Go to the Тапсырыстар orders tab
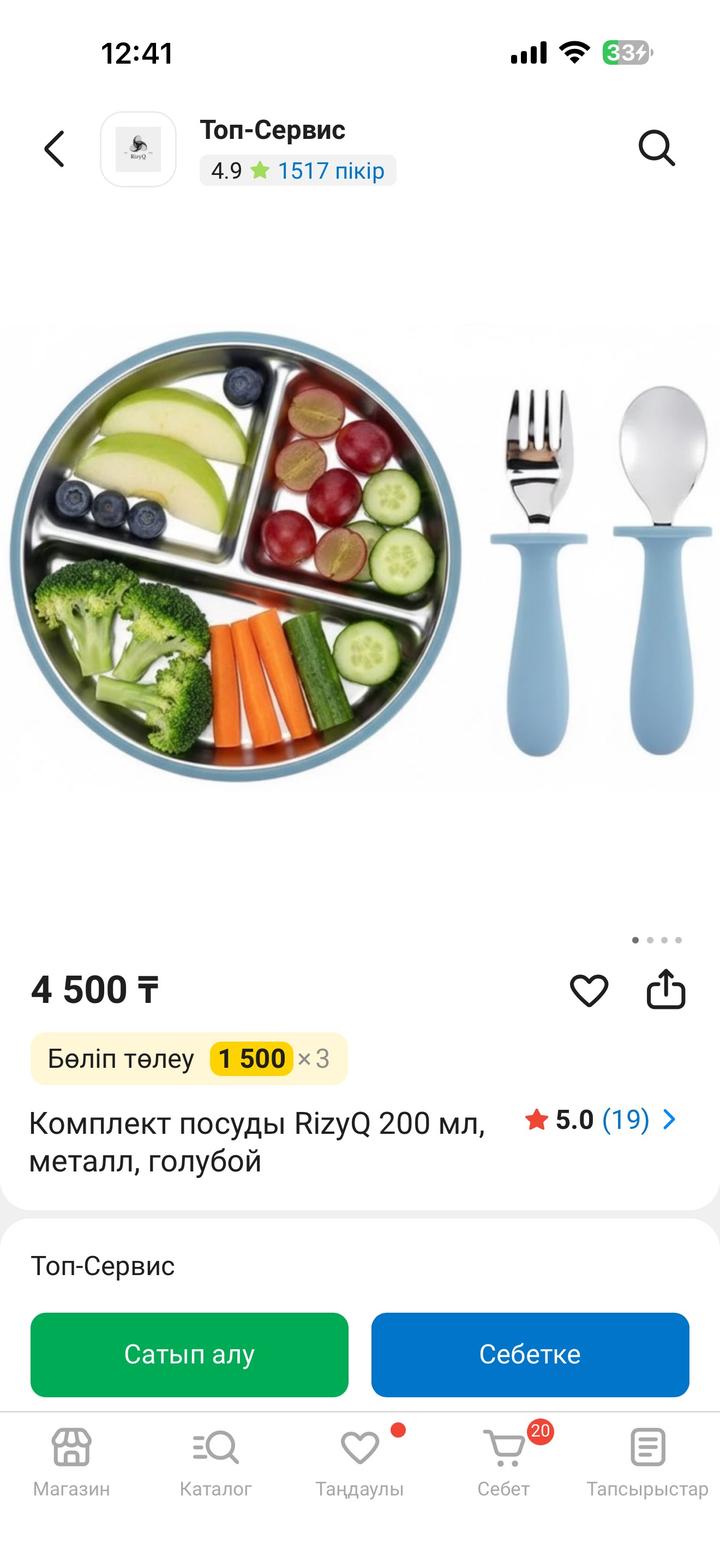The width and height of the screenshot is (720, 1564). [647, 1460]
